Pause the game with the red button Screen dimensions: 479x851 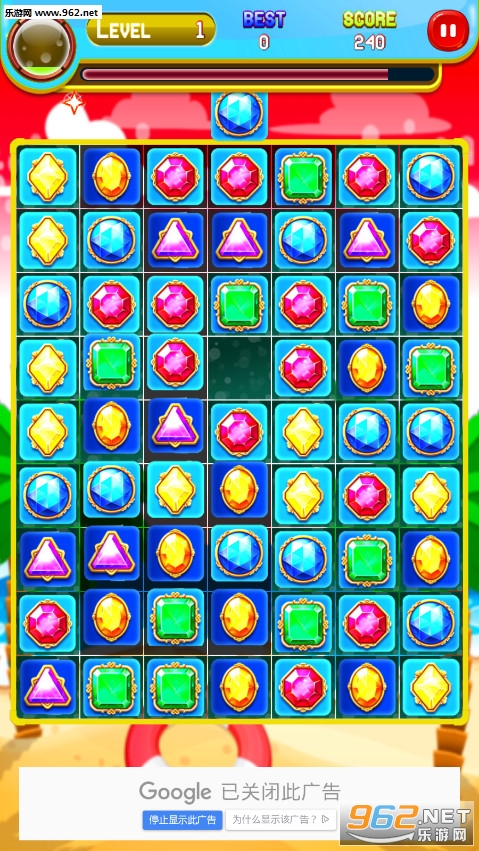pyautogui.click(x=448, y=31)
